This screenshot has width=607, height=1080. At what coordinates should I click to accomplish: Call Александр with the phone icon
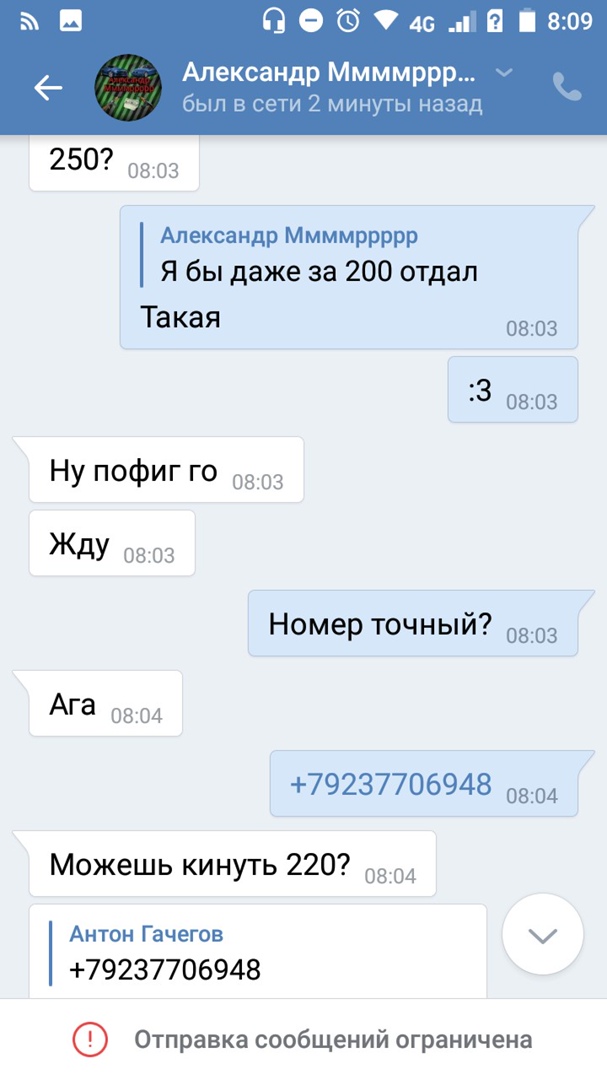567,88
